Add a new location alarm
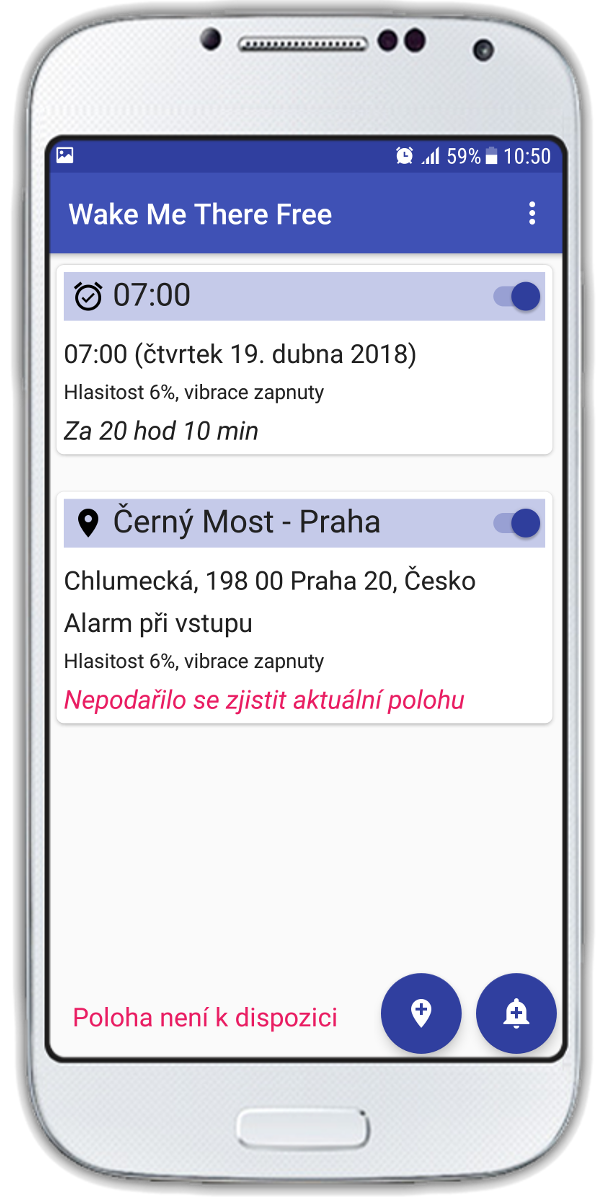This screenshot has width=600, height=1200. (421, 1013)
